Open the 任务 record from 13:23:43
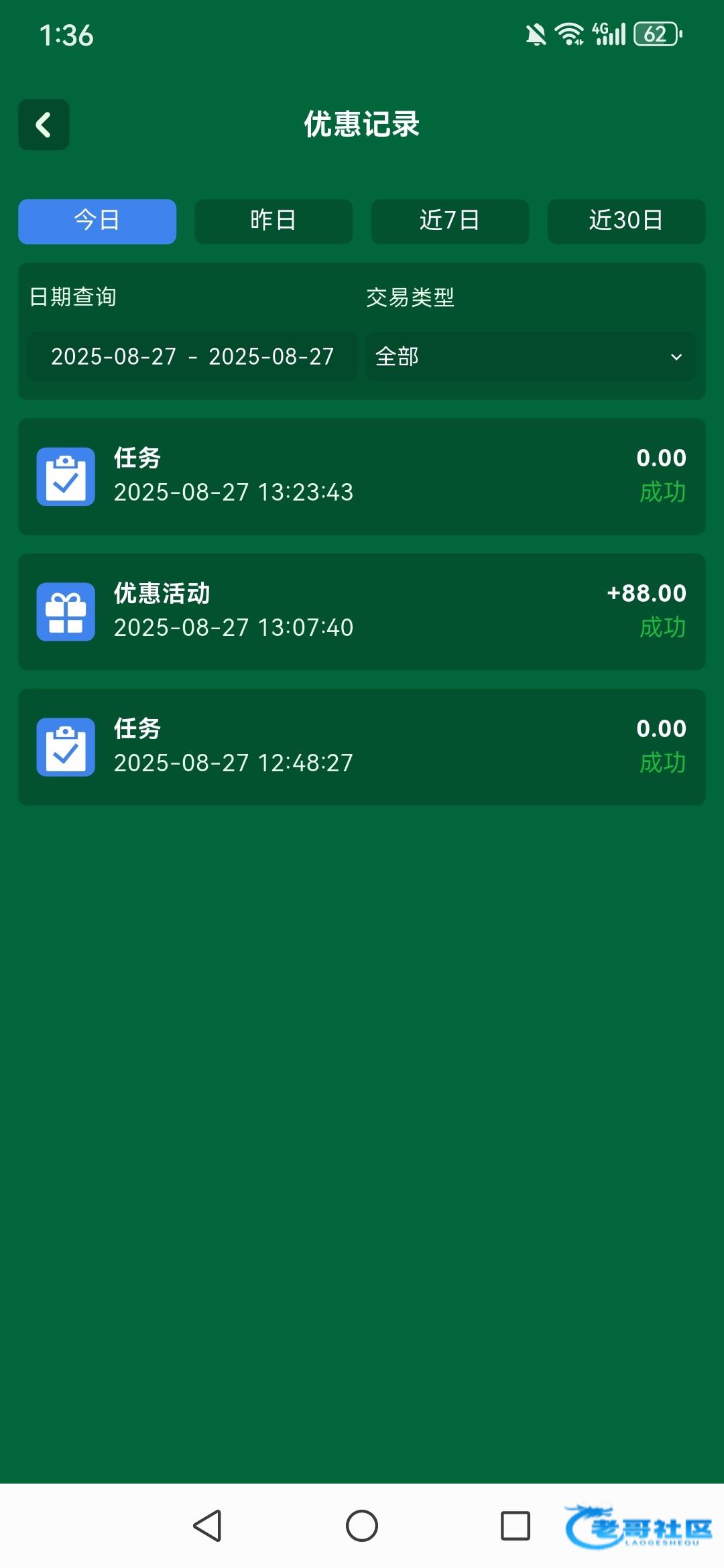 pos(362,476)
